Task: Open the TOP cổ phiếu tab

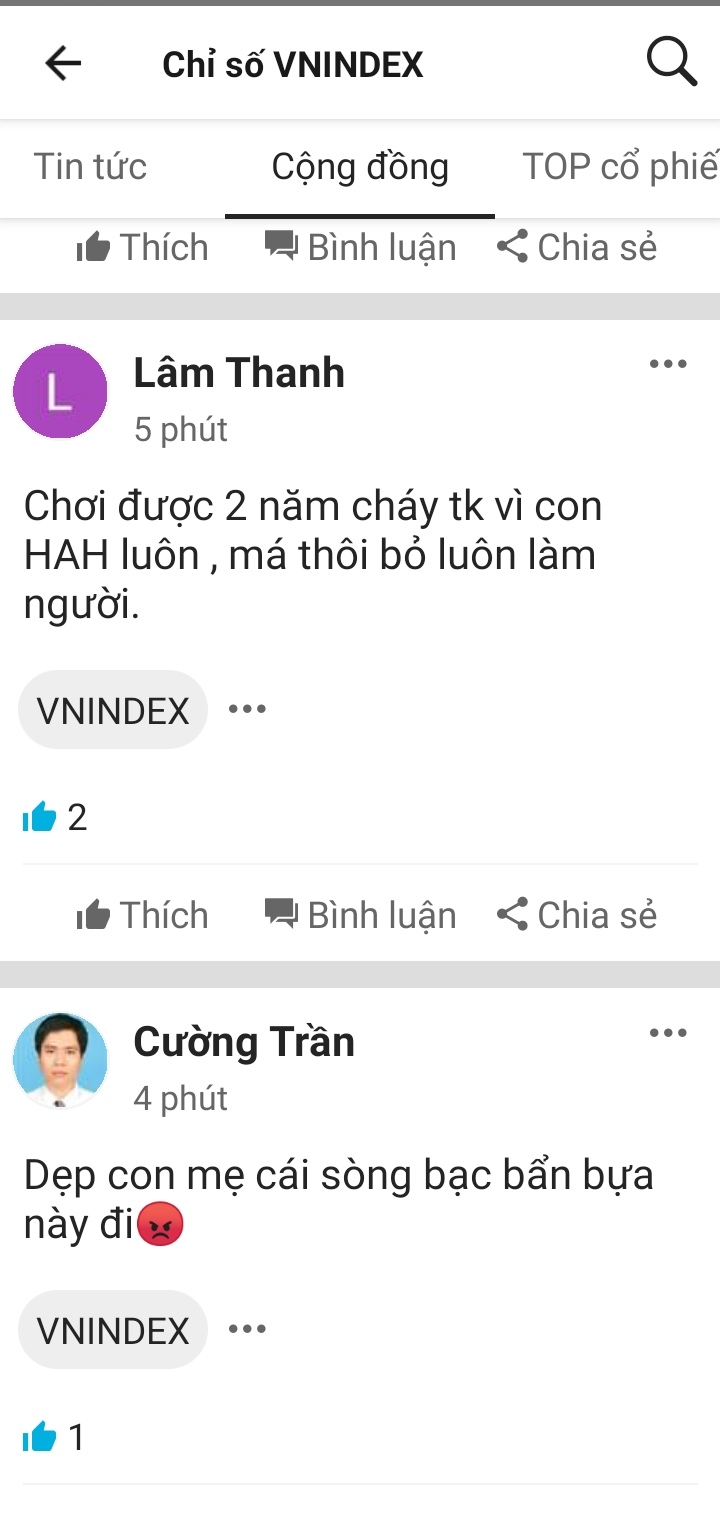Action: [x=620, y=167]
